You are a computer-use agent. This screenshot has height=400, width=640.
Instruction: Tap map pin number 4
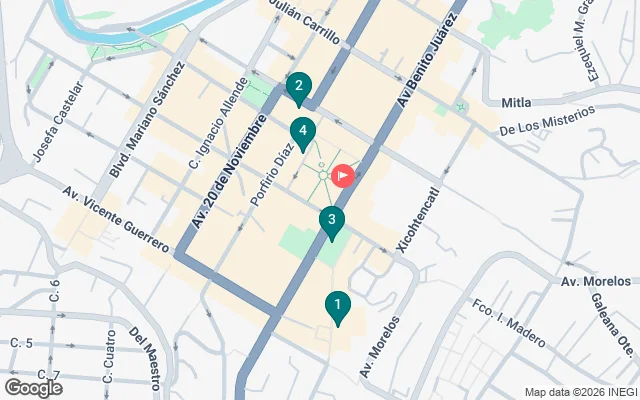point(303,131)
